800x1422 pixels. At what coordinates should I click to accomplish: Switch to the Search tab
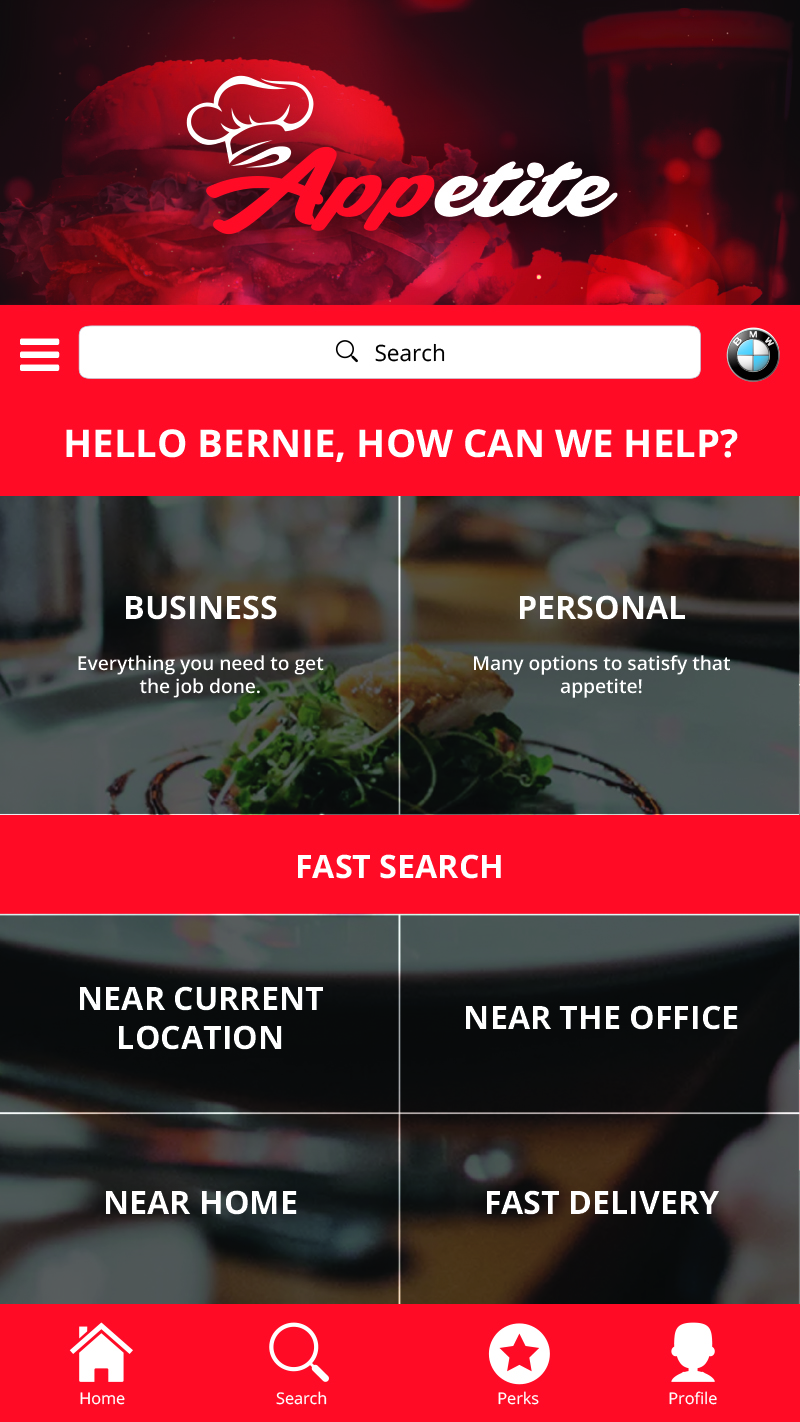click(300, 1364)
